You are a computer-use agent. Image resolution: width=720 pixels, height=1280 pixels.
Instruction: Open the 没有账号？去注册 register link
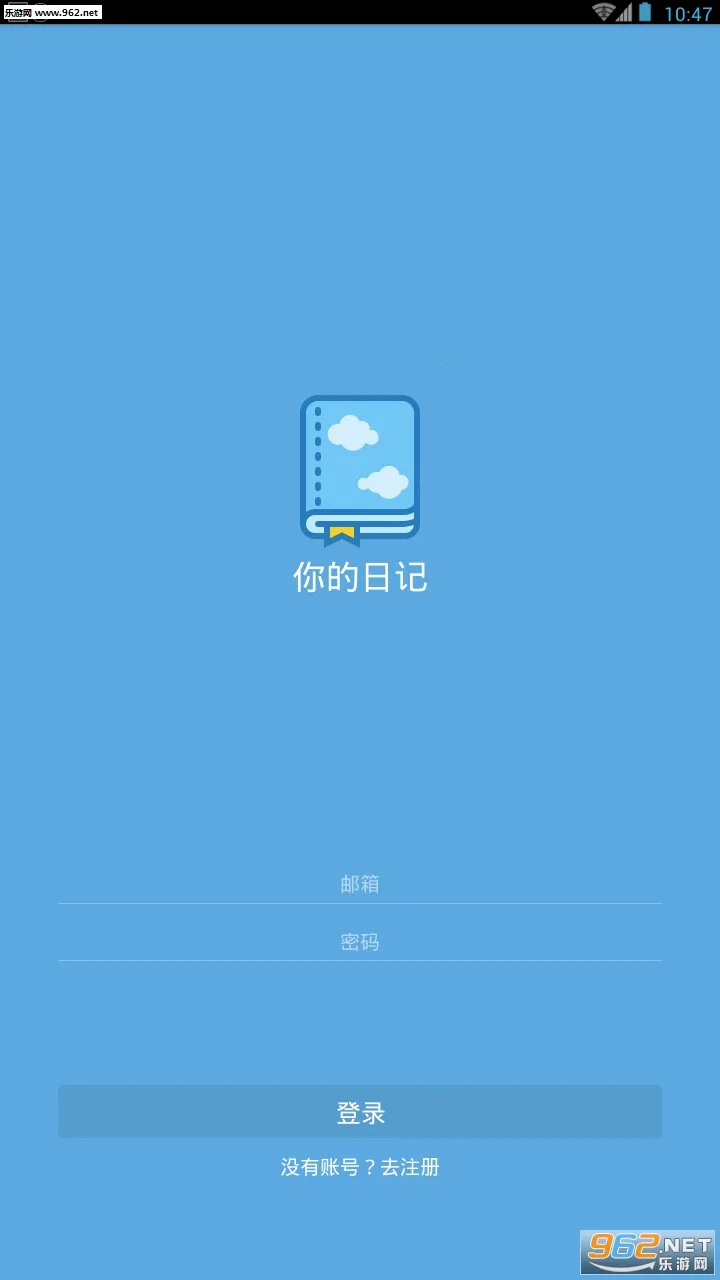(x=360, y=1167)
